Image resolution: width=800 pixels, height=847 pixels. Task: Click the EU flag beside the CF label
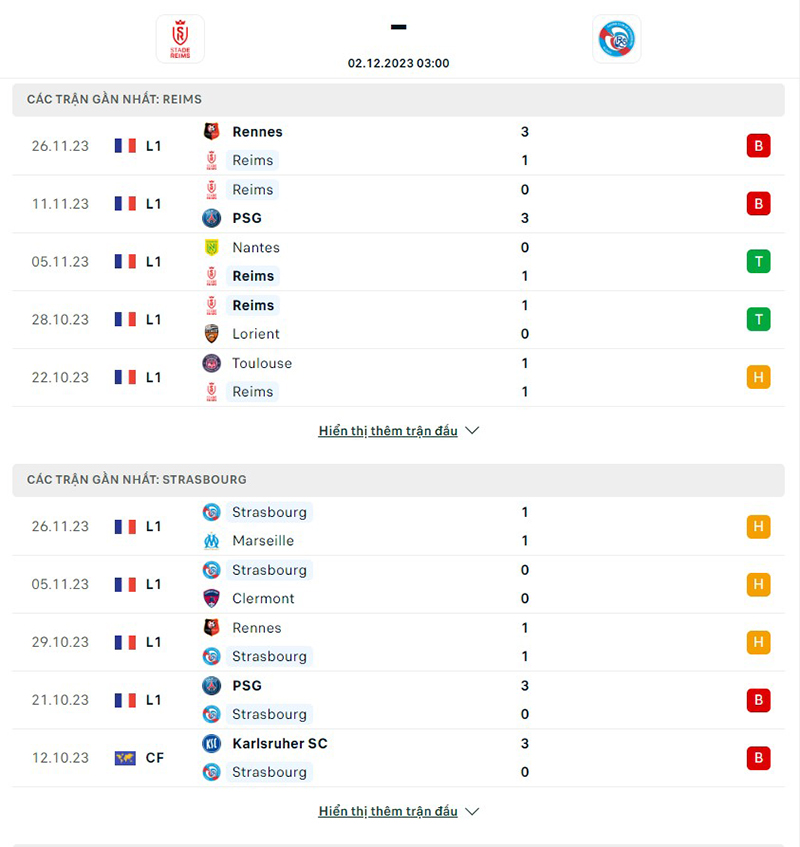tap(125, 757)
